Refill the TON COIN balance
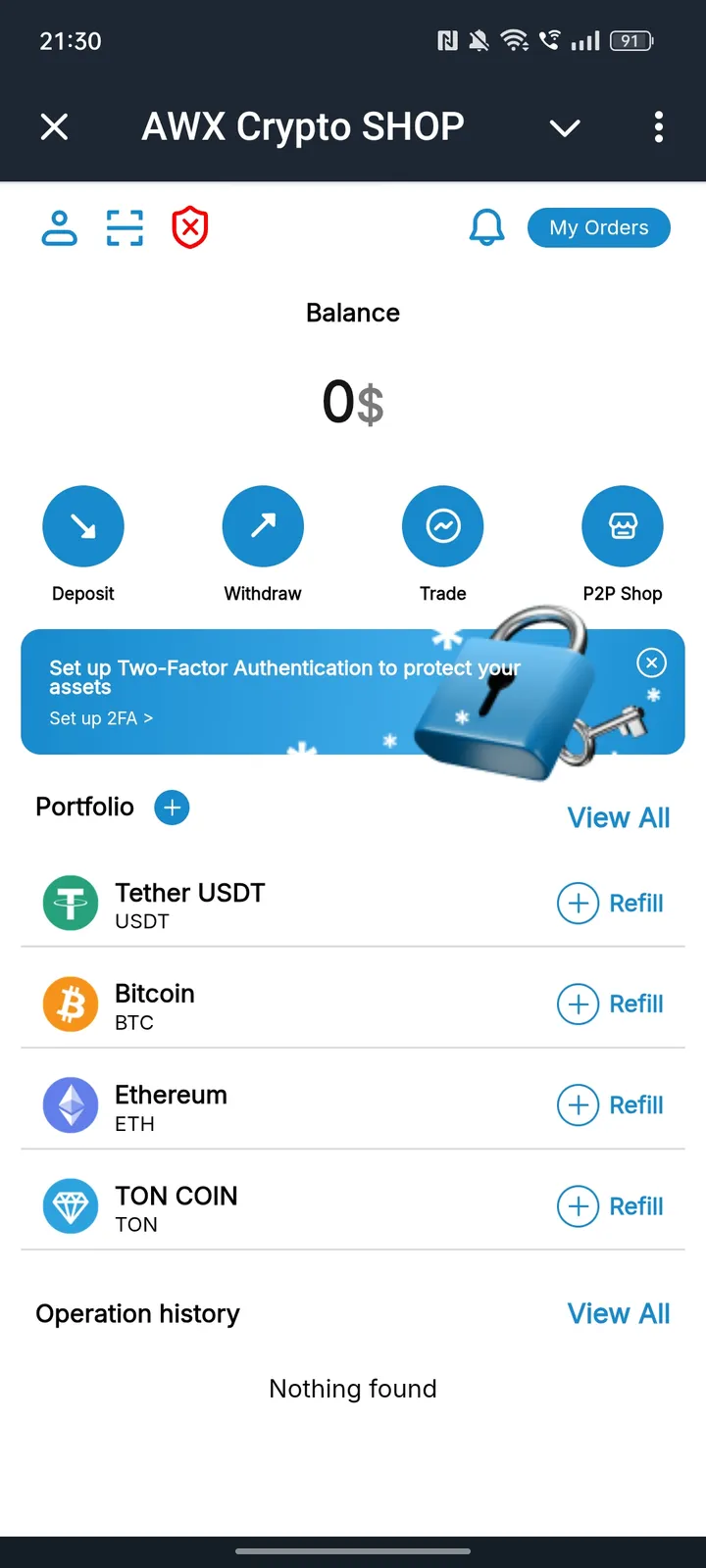Image resolution: width=706 pixels, height=1568 pixels. [x=610, y=1206]
